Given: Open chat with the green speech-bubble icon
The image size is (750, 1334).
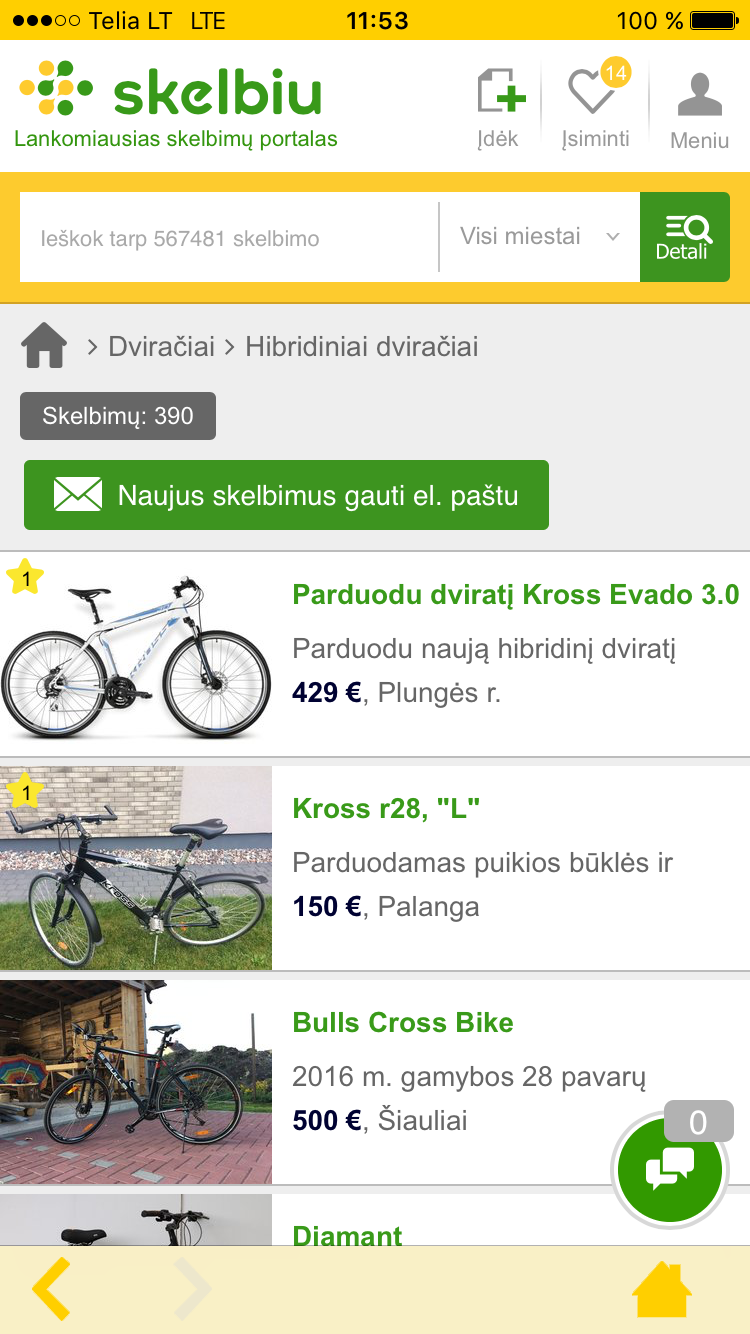Looking at the screenshot, I should click(669, 1170).
